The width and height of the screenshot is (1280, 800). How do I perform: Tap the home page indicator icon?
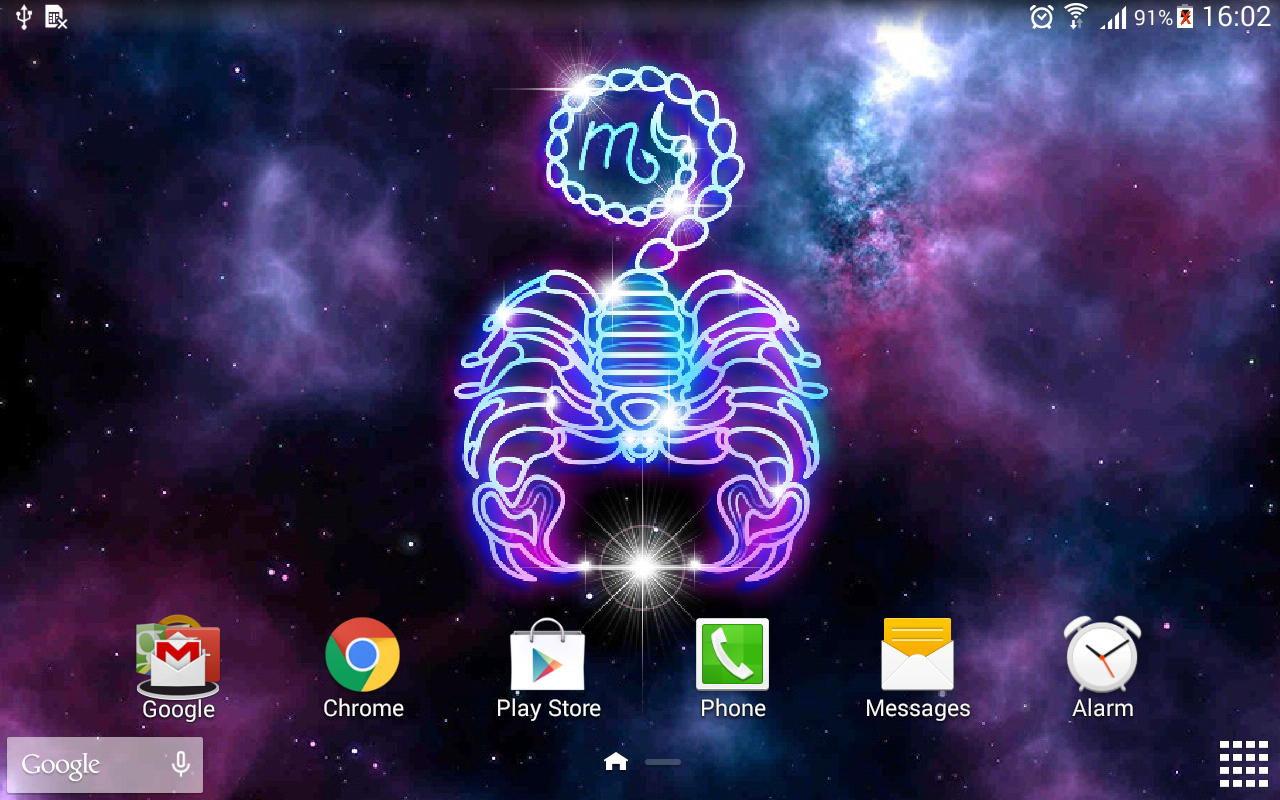[616, 762]
